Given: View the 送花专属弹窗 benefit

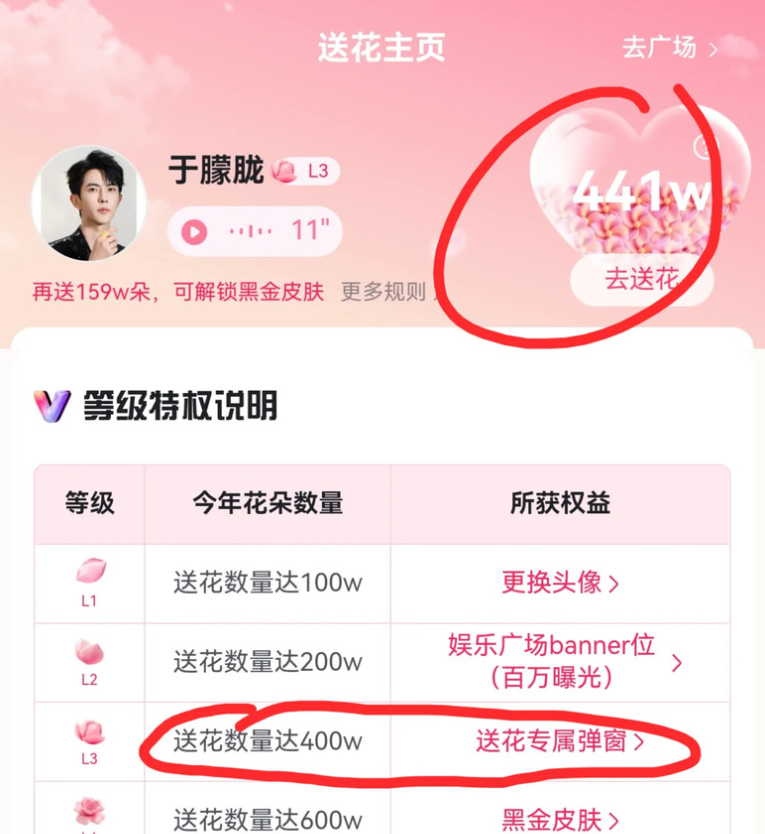Looking at the screenshot, I should [x=560, y=742].
